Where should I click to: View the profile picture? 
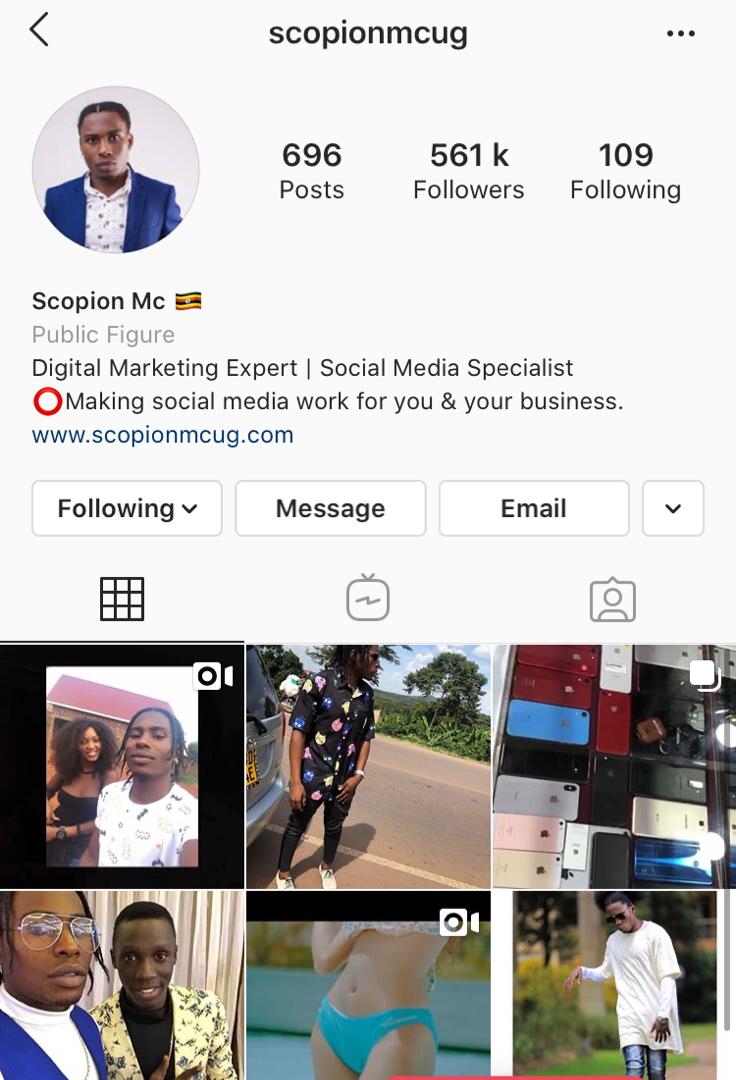click(x=115, y=169)
